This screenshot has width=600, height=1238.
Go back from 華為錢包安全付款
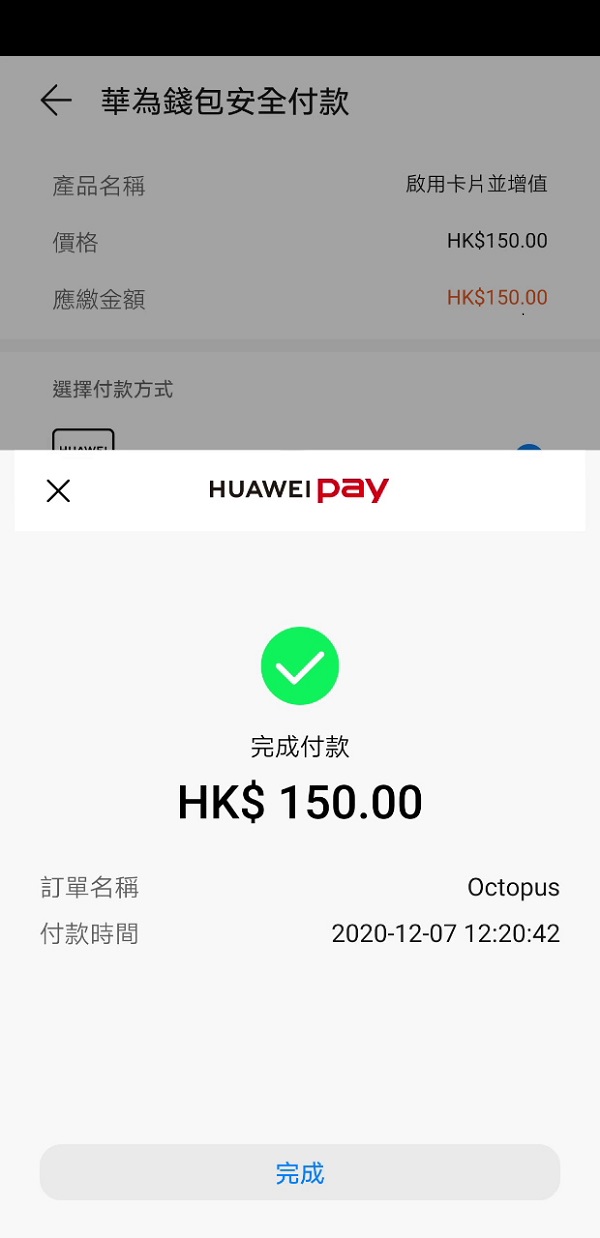point(56,100)
